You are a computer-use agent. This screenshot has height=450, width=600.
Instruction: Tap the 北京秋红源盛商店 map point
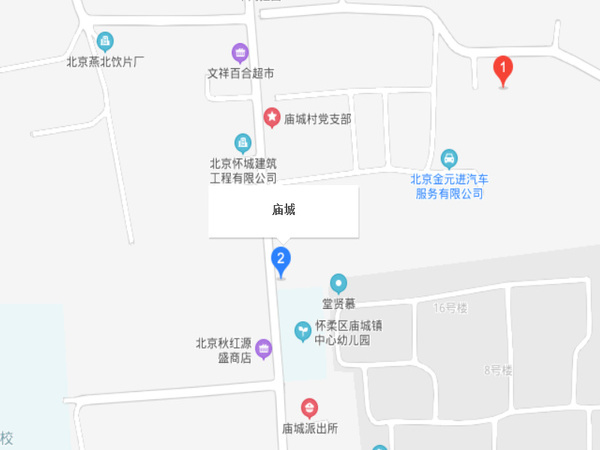click(263, 348)
